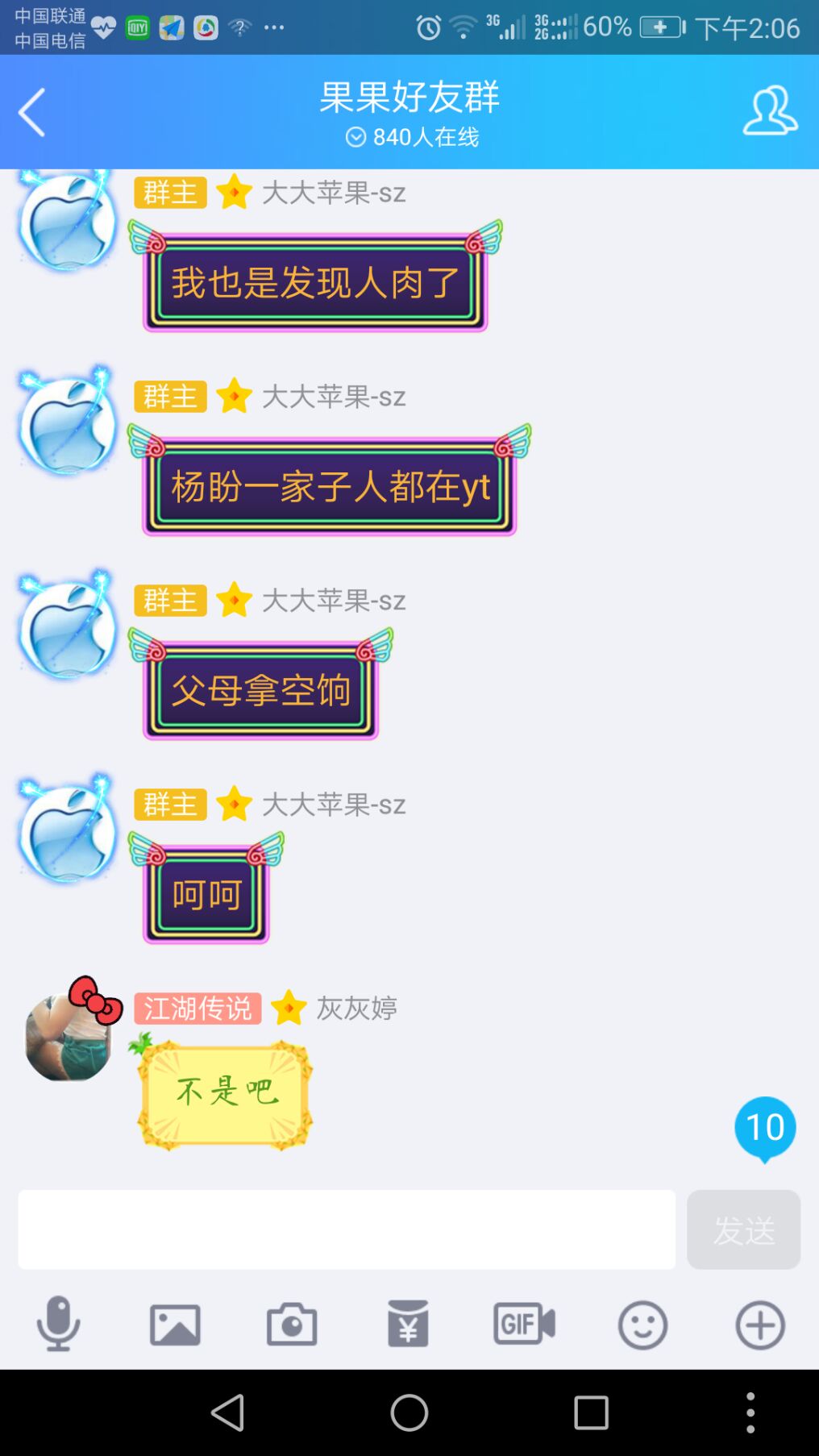Image resolution: width=819 pixels, height=1456 pixels.
Task: Open the GIF video icon
Action: tap(524, 1324)
